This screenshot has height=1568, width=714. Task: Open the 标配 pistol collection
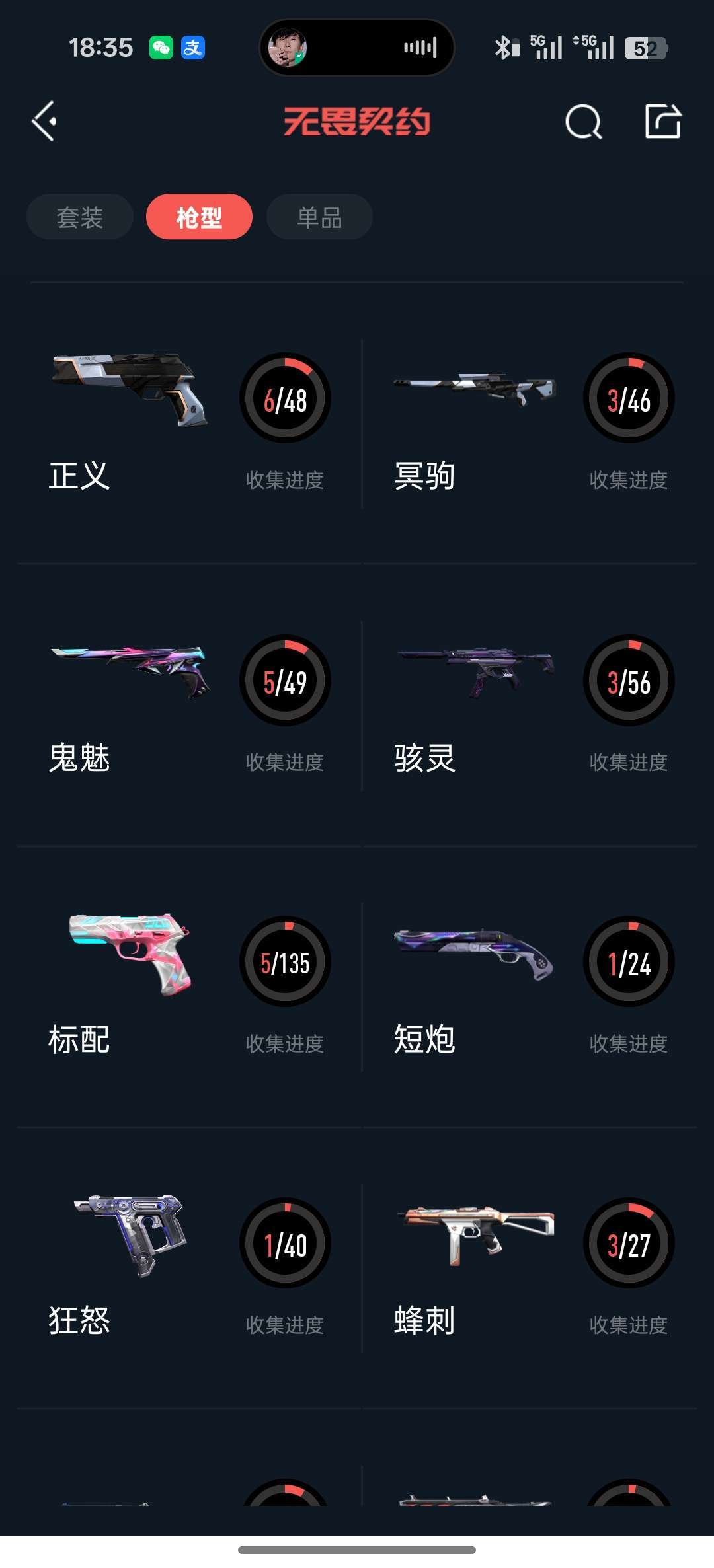188,987
